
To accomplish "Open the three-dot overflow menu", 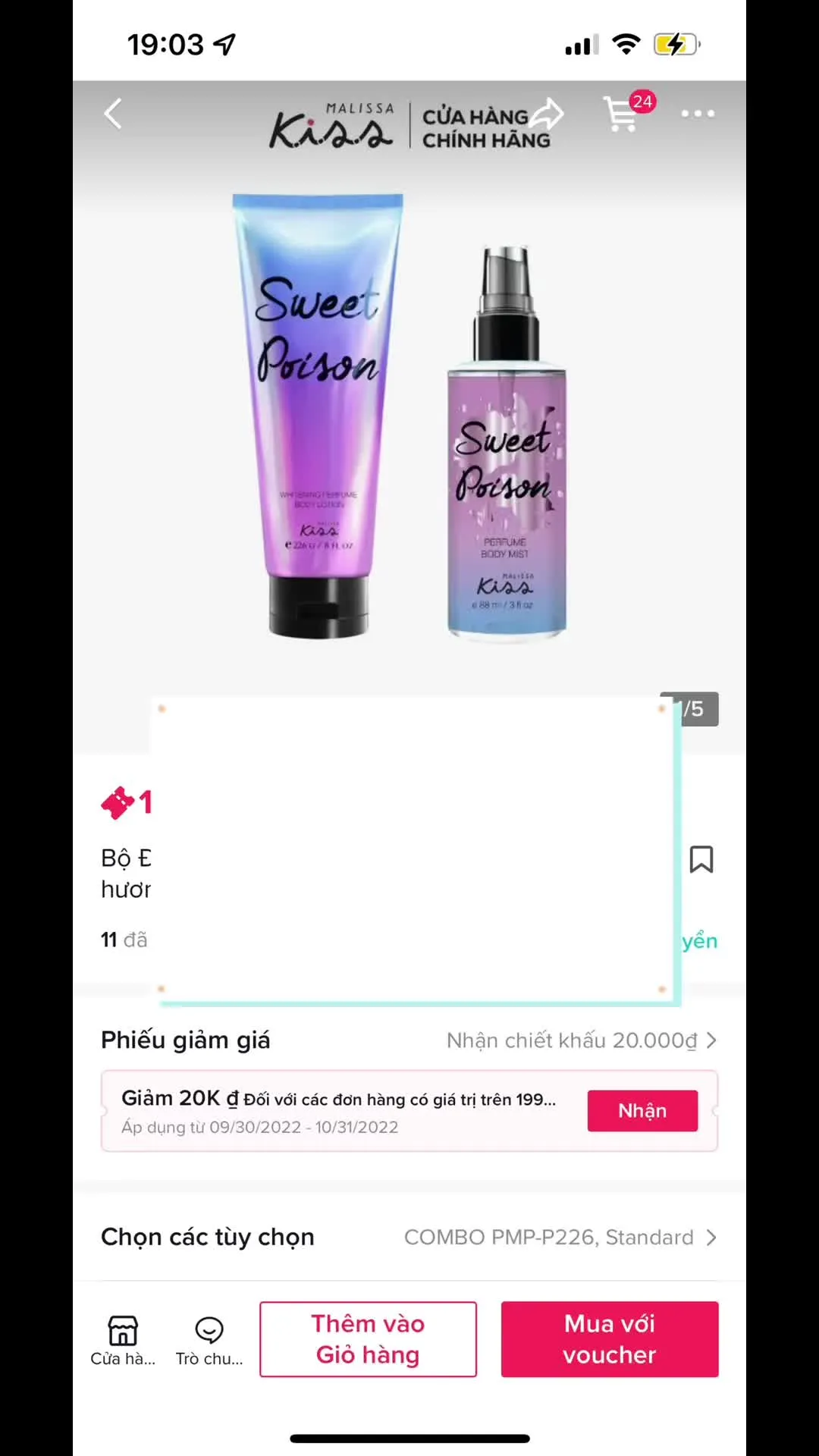I will (x=698, y=115).
